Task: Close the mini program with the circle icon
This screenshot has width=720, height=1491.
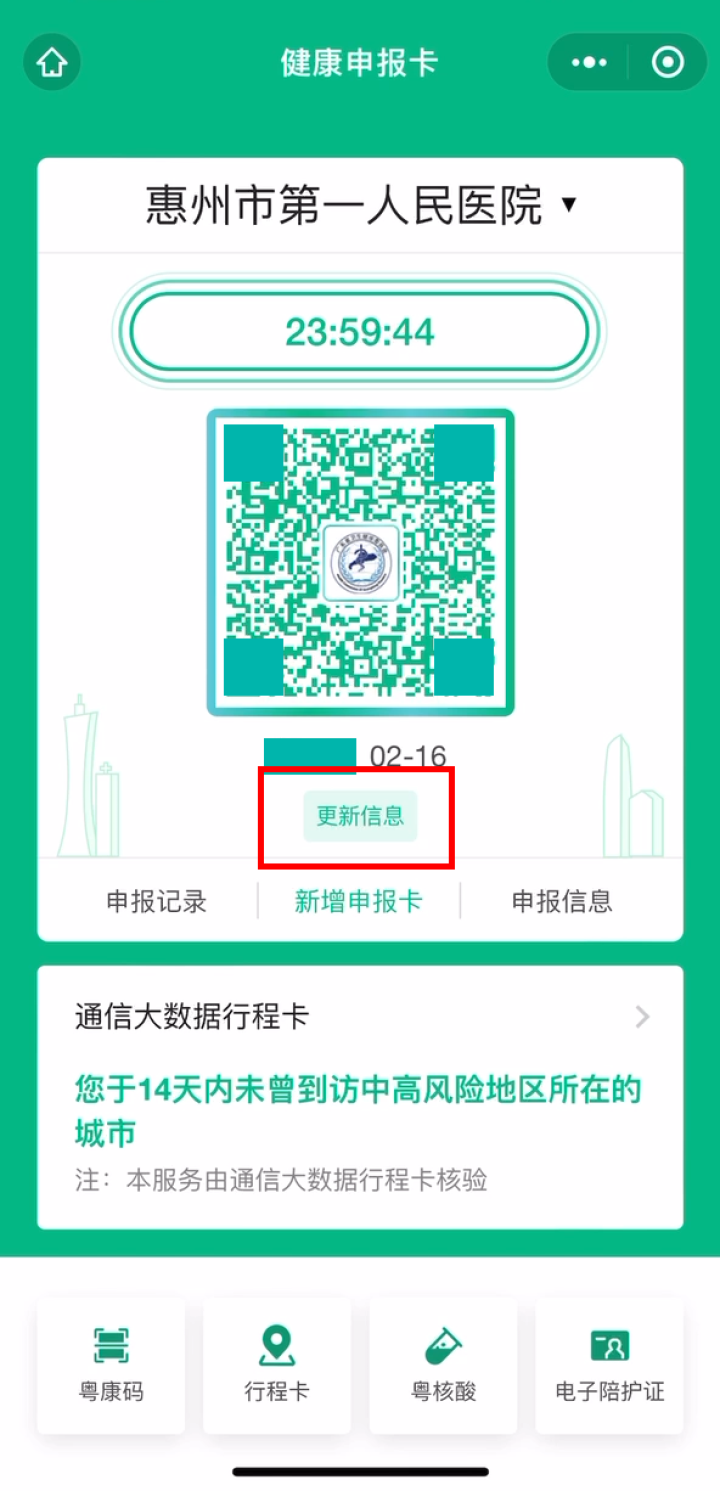Action: pos(667,63)
